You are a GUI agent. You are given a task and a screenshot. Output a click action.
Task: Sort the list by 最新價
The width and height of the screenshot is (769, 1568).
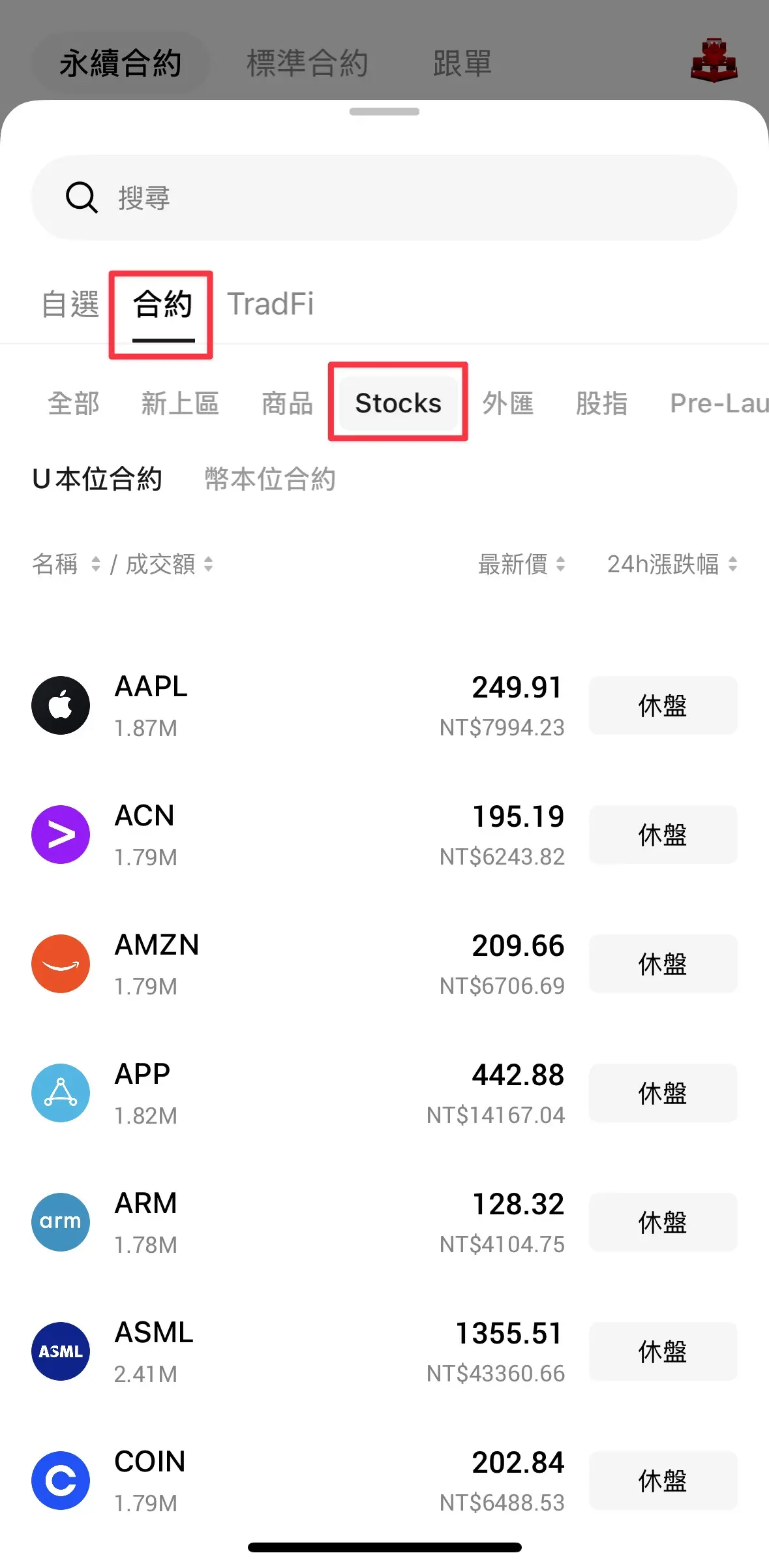pyautogui.click(x=521, y=564)
